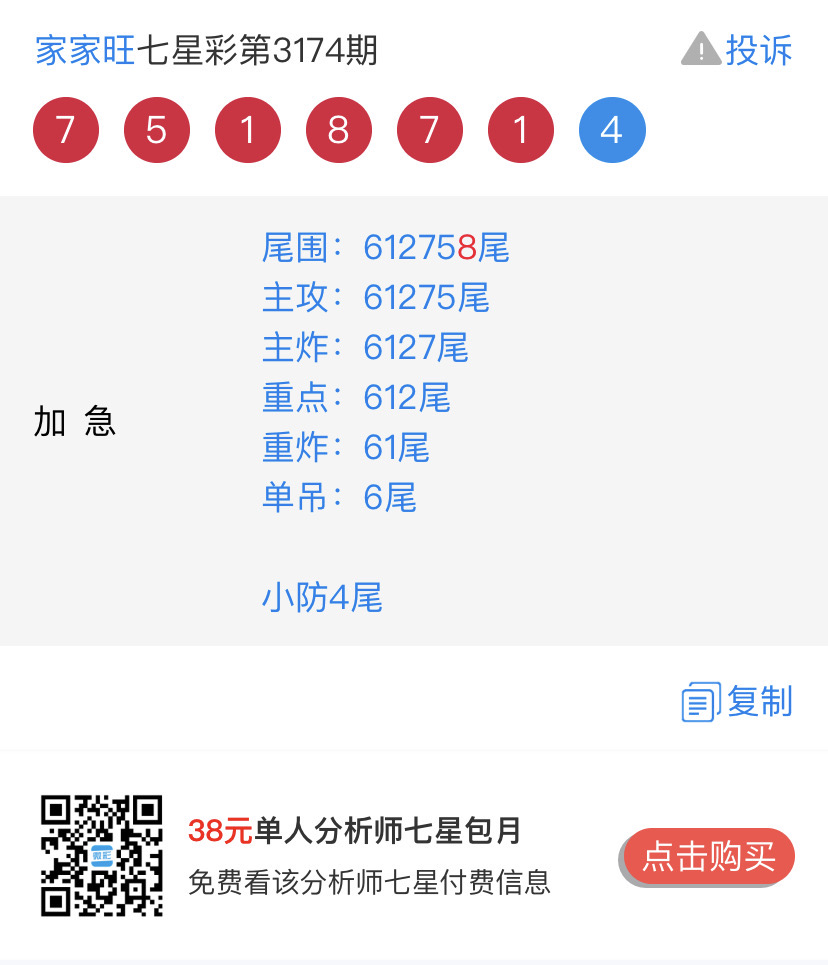Click the 小防4尾 backup prediction text
Viewport: 828px width, 965px height.
323,598
